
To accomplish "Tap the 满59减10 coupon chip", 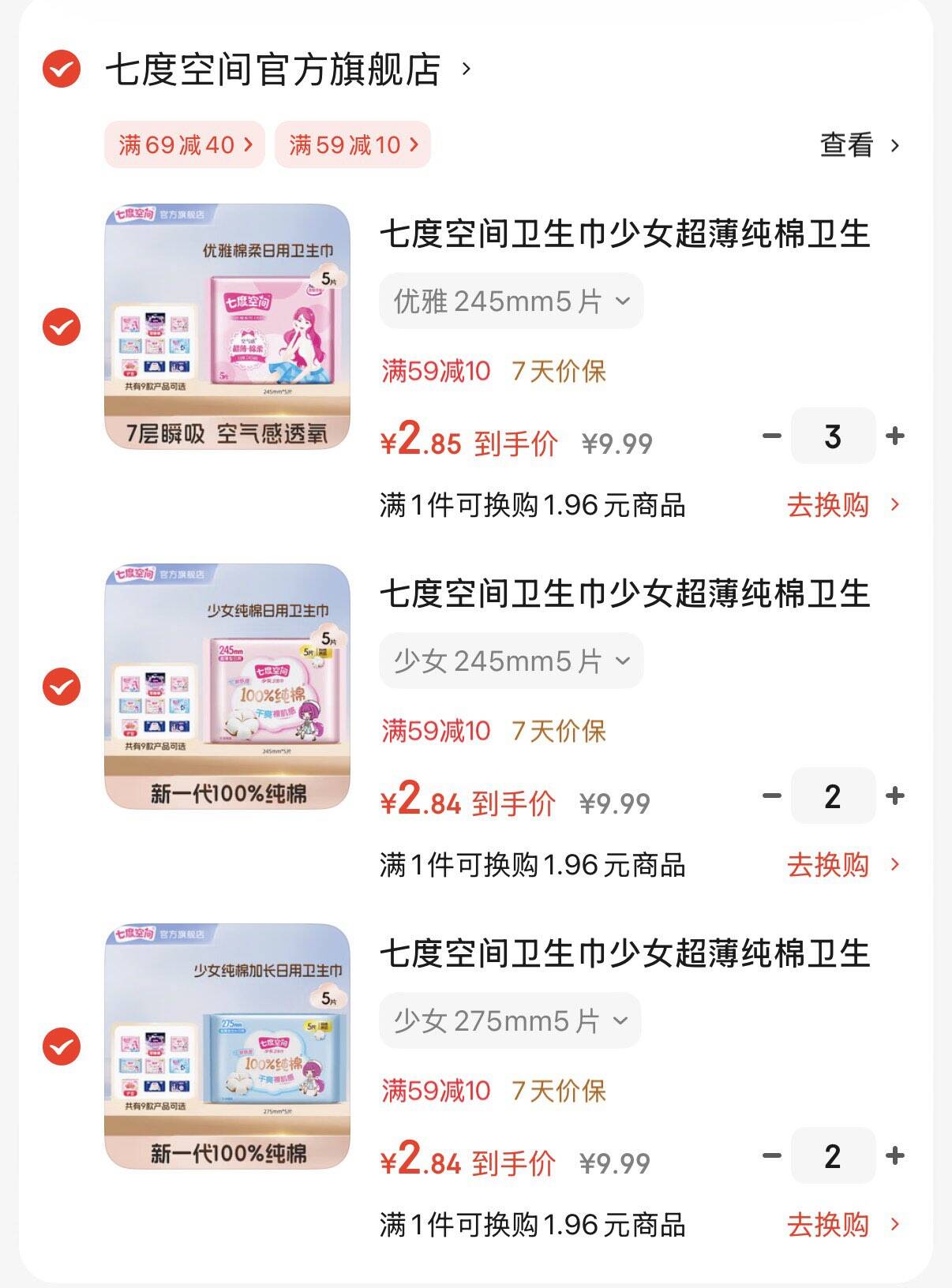I will pos(353,144).
